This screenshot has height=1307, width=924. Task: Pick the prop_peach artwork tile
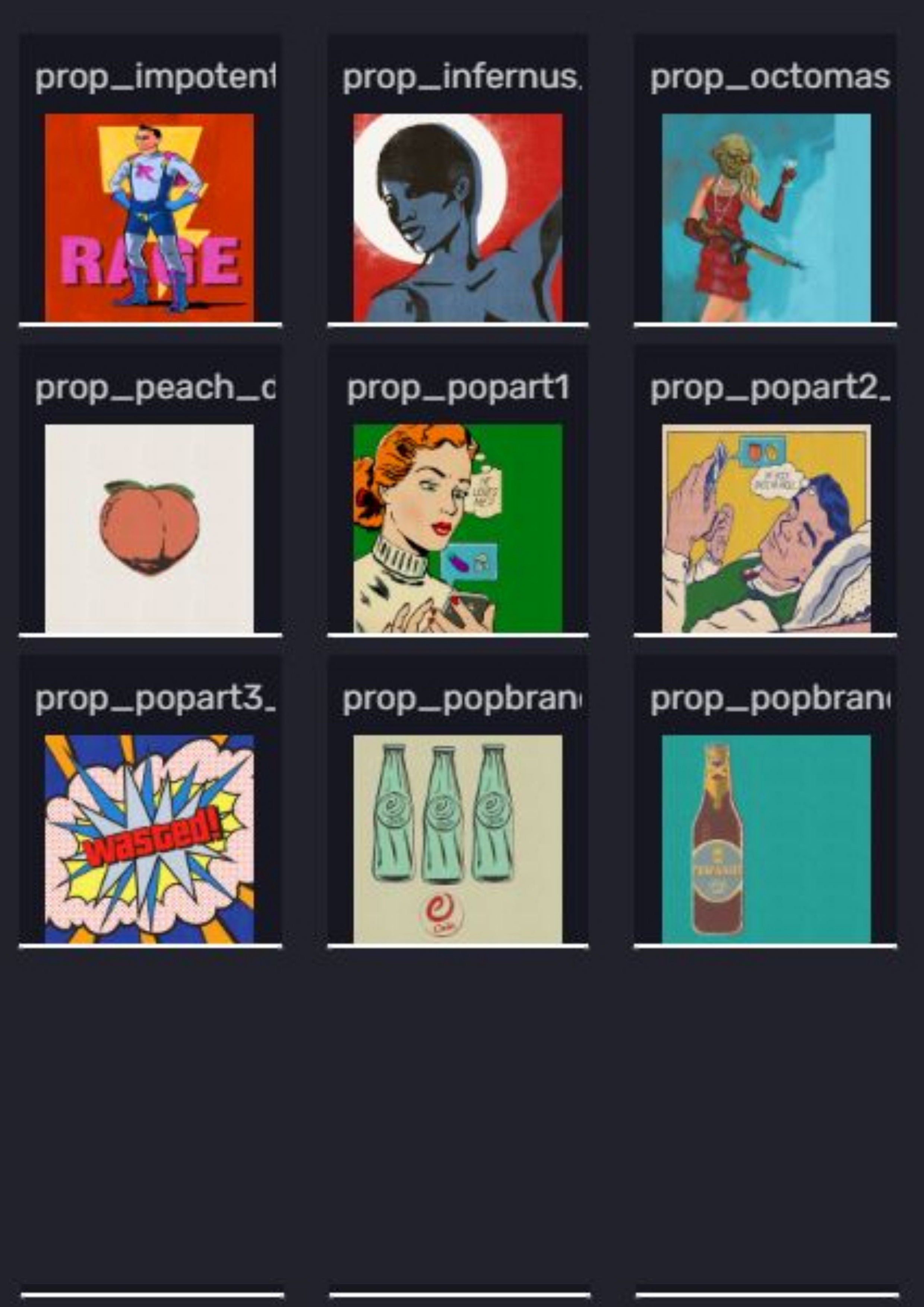(149, 528)
